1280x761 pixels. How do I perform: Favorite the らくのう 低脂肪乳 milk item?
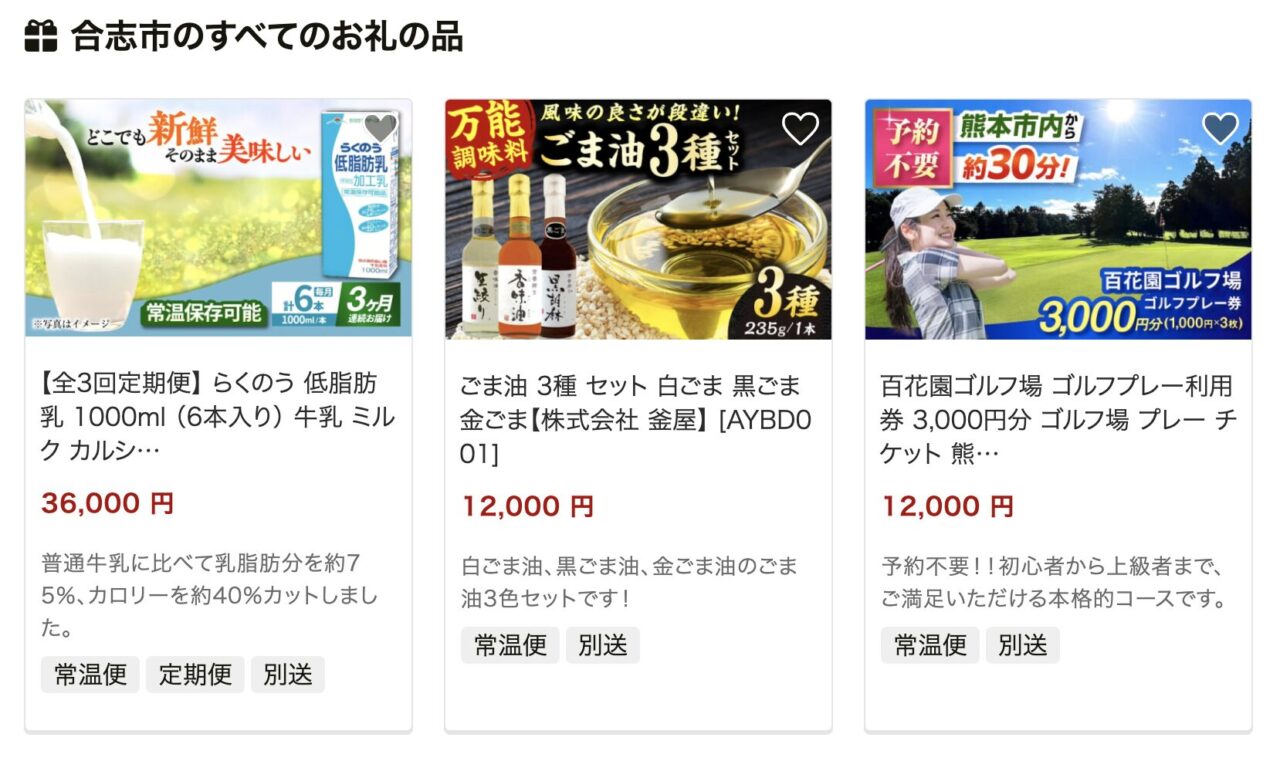tap(381, 128)
